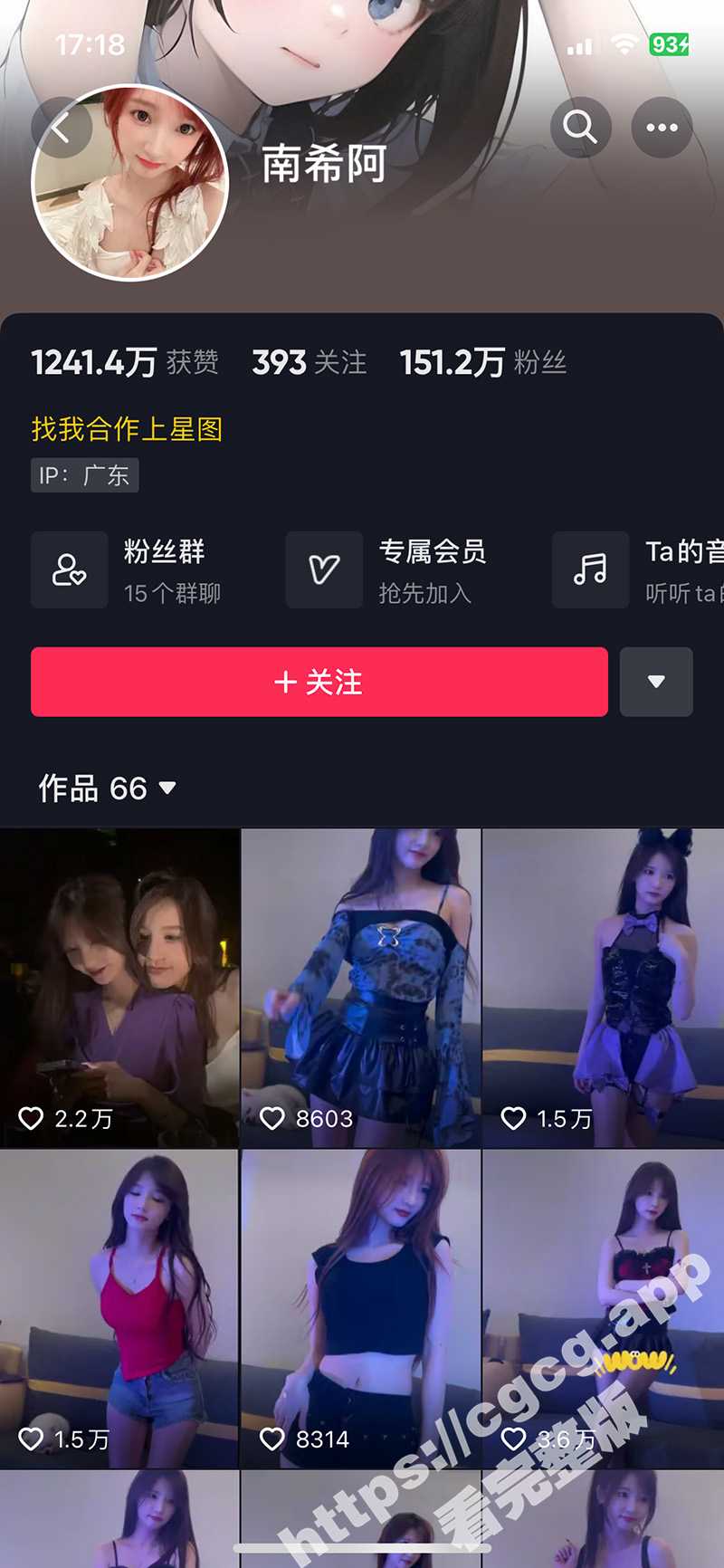724x1568 pixels.
Task: Open the 找我合作上星图 link
Action: pyautogui.click(x=127, y=429)
